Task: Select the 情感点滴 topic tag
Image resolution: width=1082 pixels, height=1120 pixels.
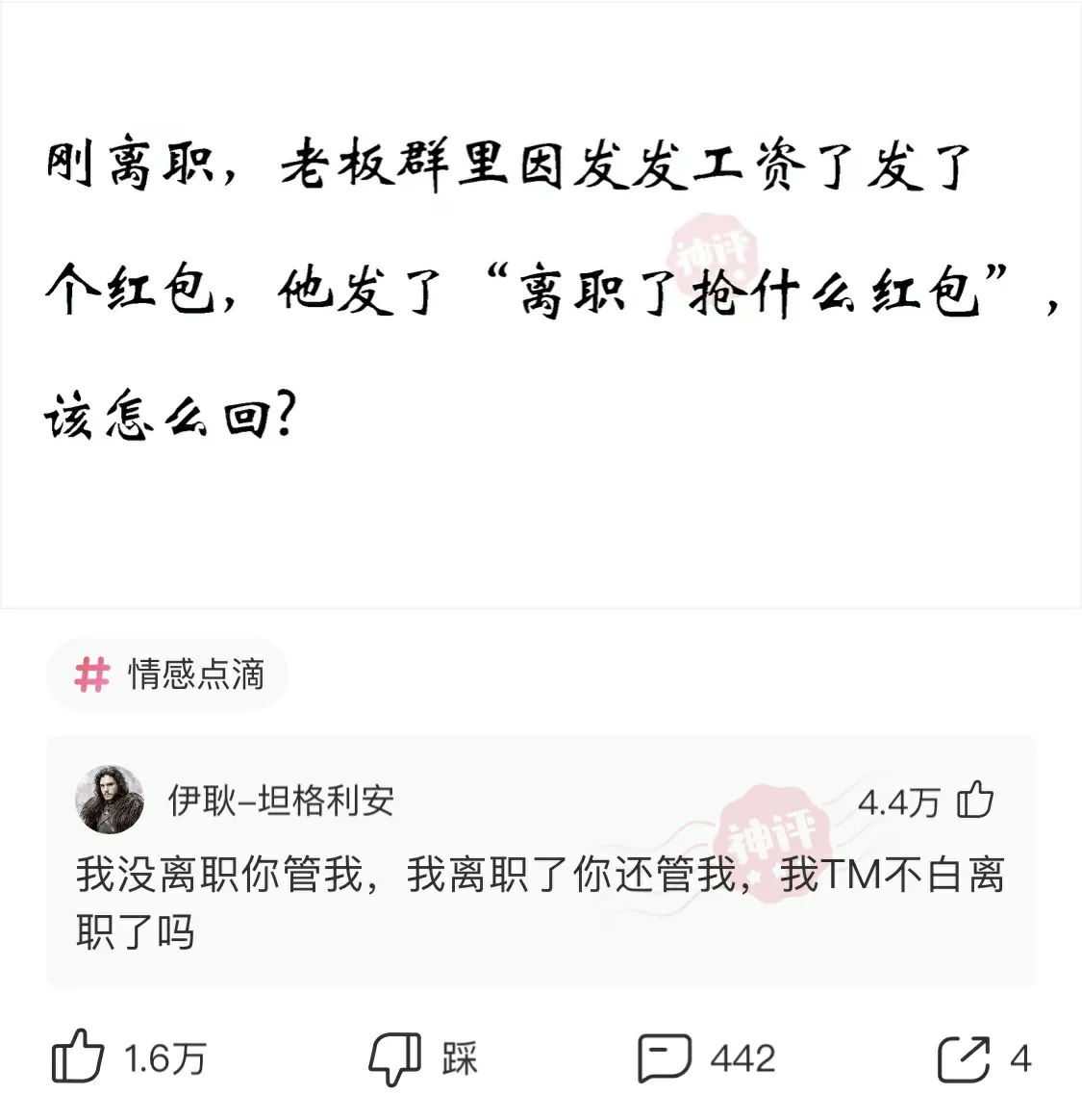Action: point(167,675)
